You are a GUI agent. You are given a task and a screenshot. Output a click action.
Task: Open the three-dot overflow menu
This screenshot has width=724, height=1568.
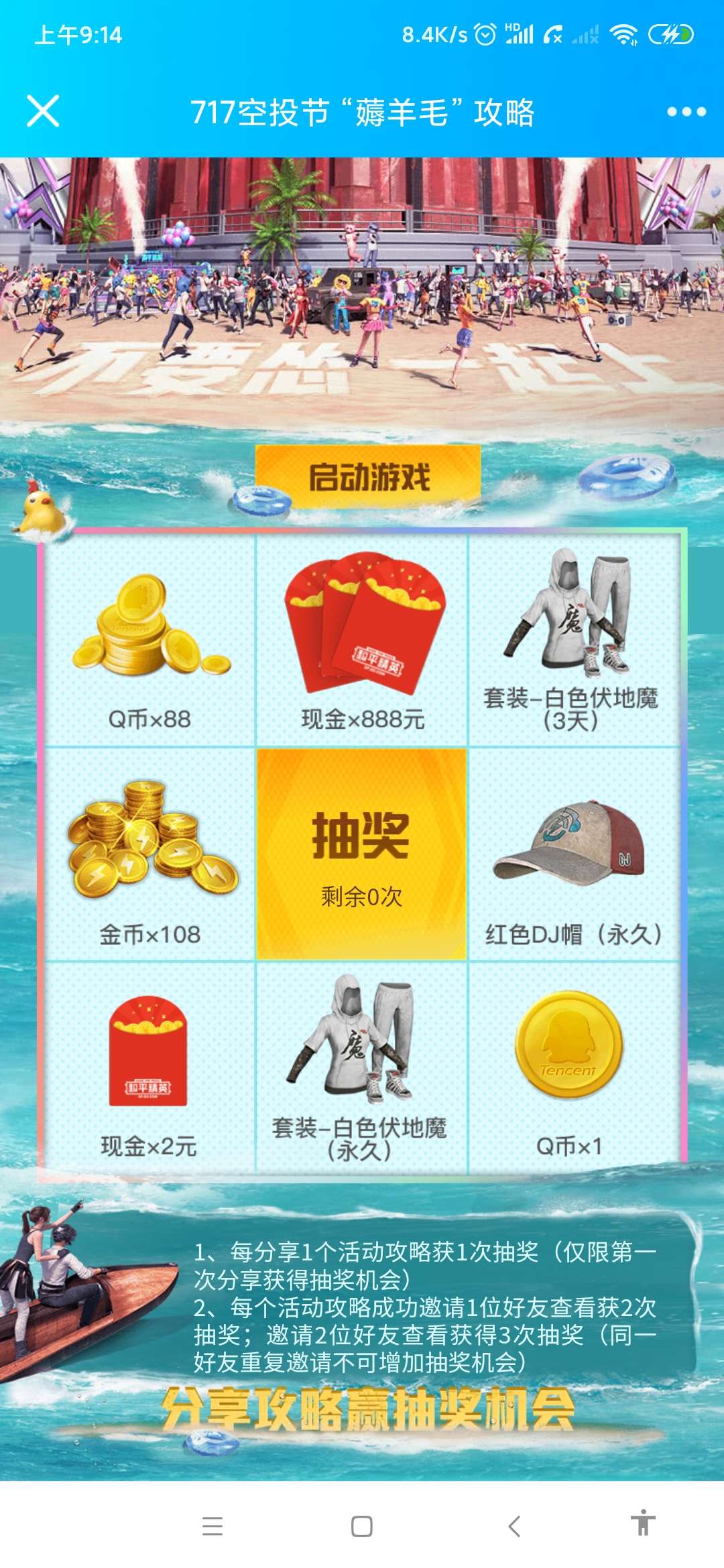[686, 112]
